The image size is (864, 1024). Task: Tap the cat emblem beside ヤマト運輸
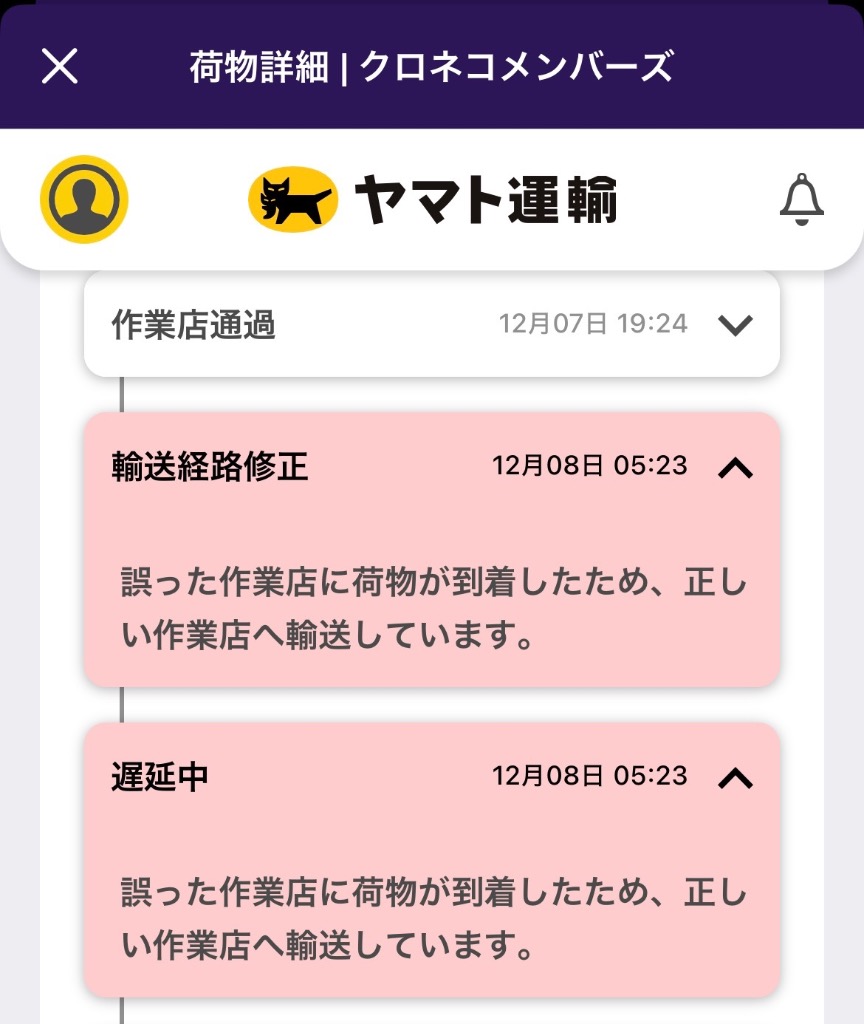pos(291,197)
